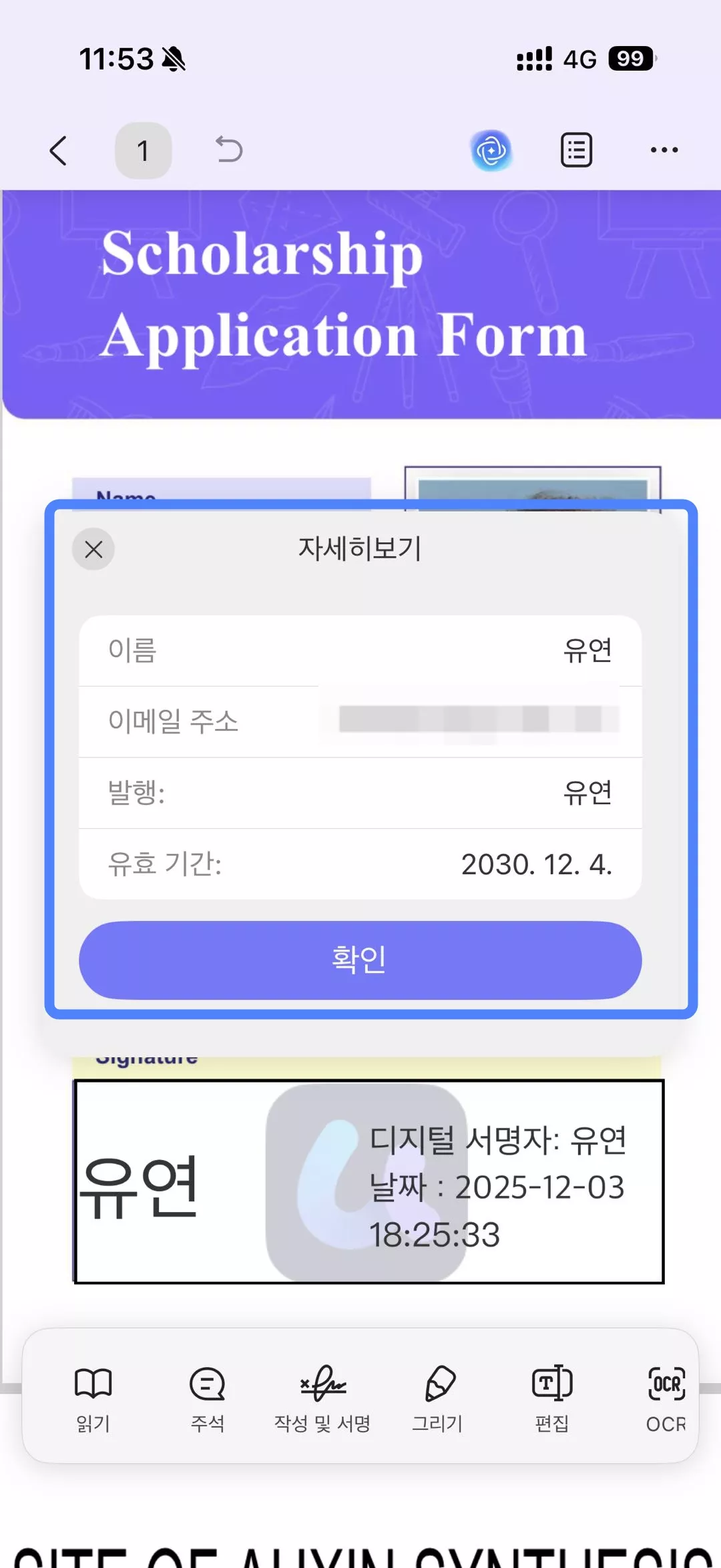Go back with the chevron arrow
Screen dimensions: 721x1568
tap(59, 151)
